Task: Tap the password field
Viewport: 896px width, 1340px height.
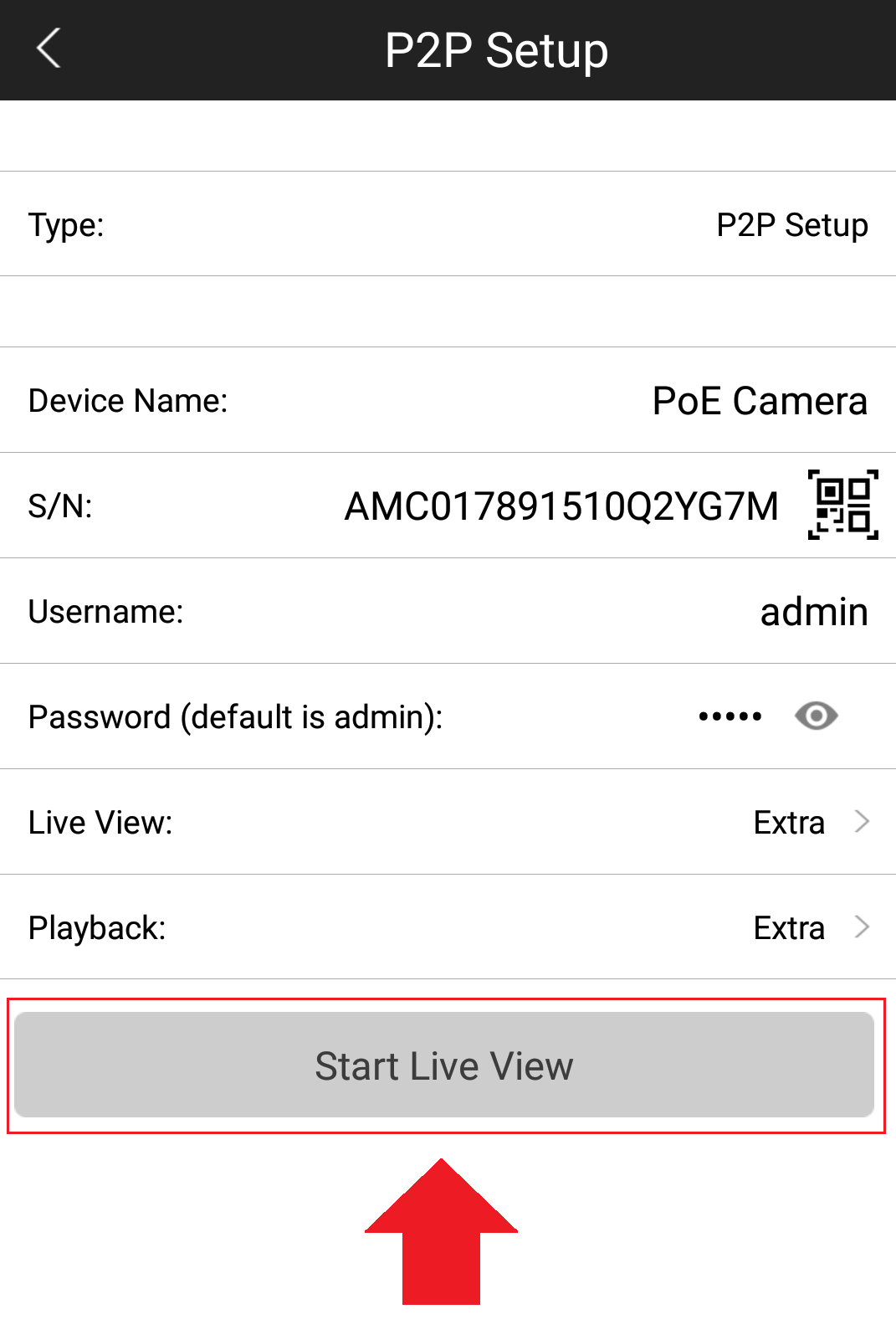Action: (730, 716)
